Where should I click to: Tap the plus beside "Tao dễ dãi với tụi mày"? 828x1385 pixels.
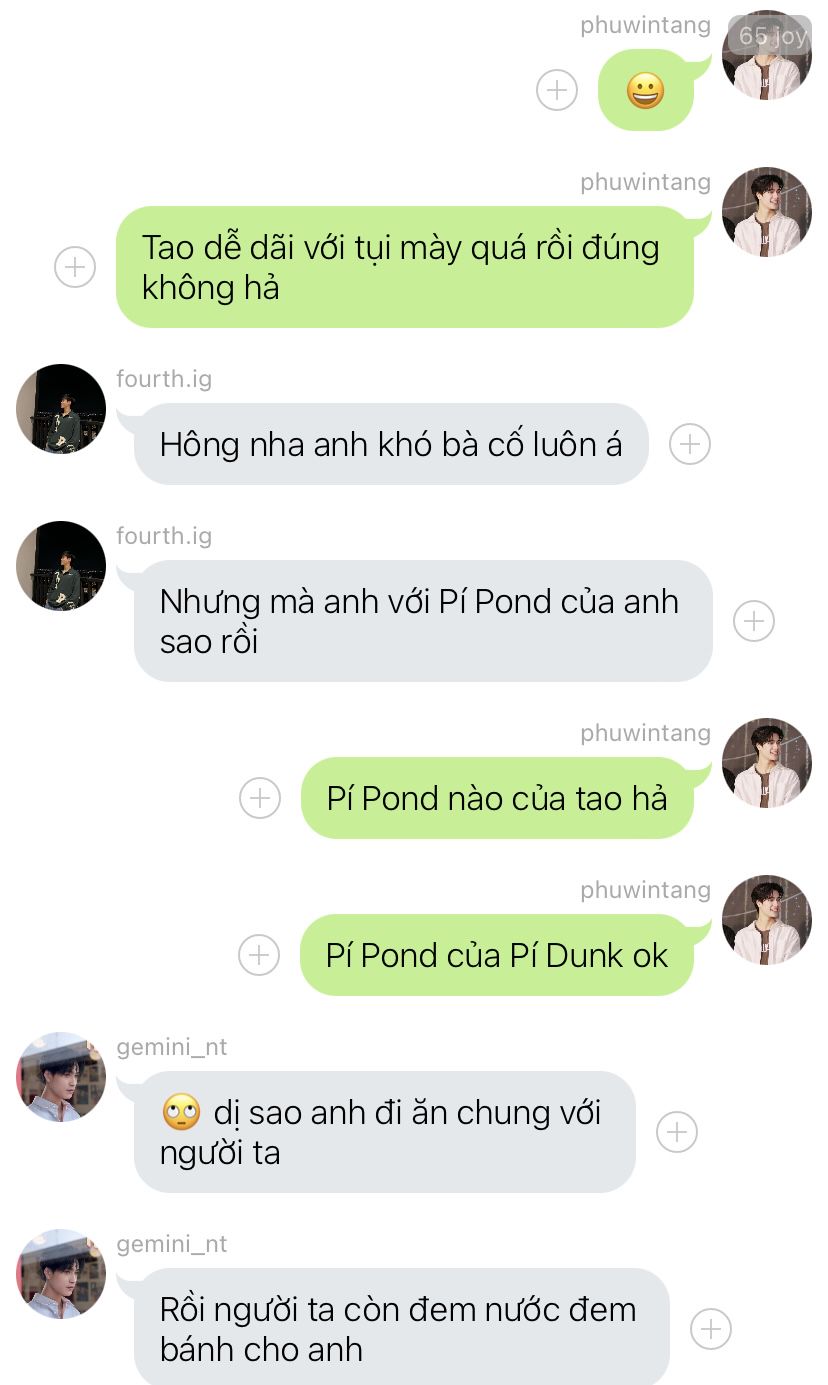coord(75,267)
